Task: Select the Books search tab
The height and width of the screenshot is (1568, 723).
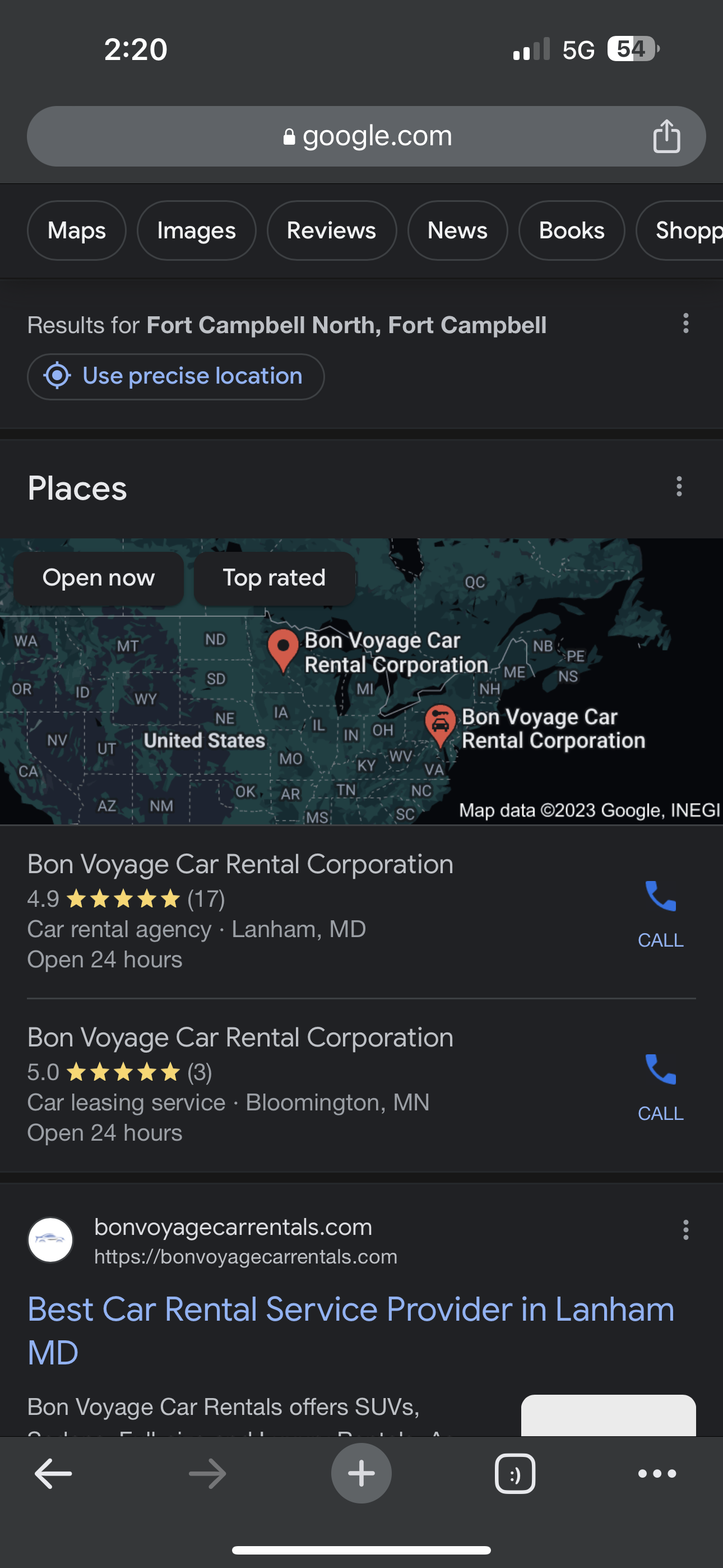Action: tap(571, 230)
